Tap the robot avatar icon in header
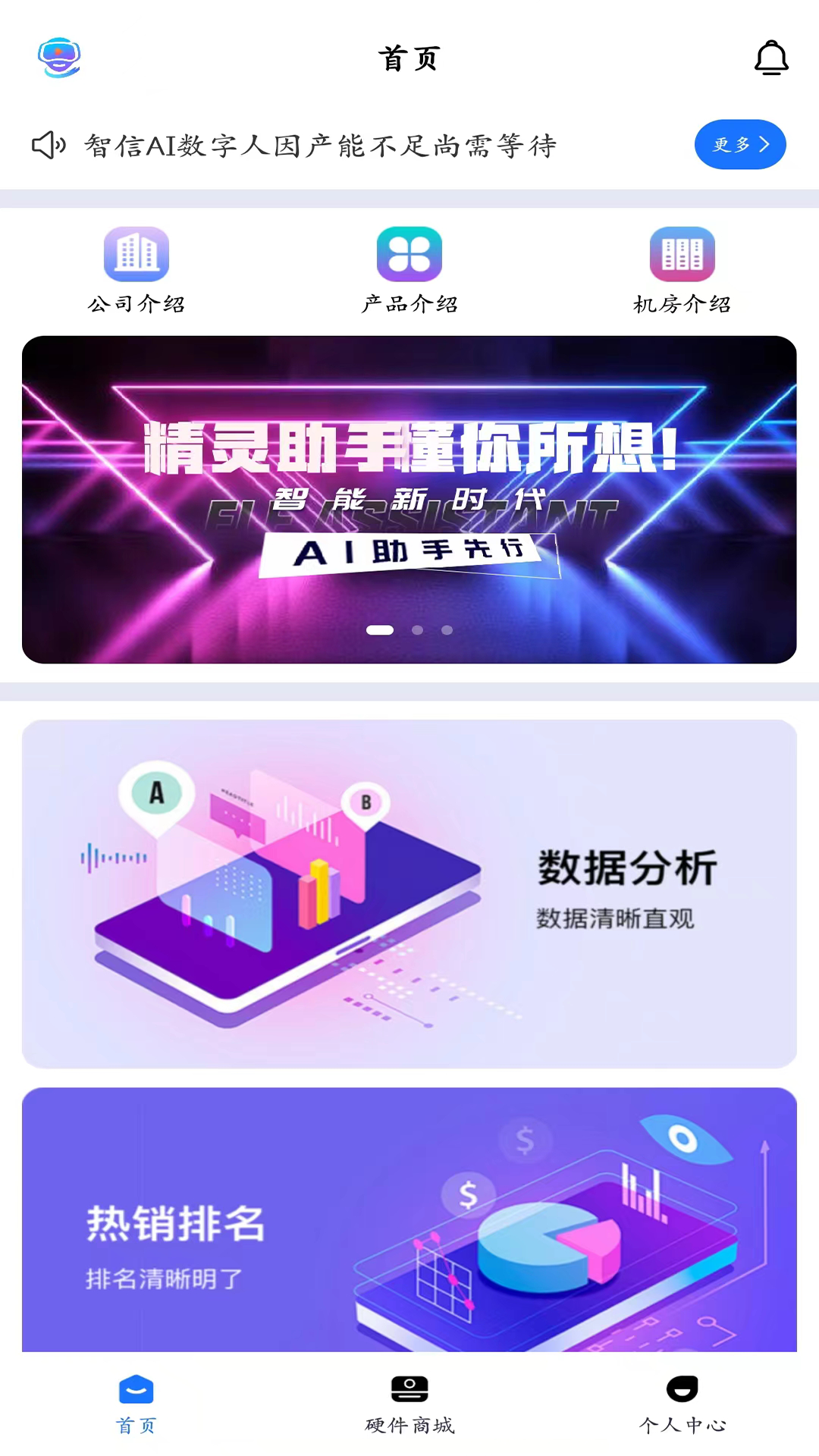This screenshot has height=1456, width=819. click(59, 58)
